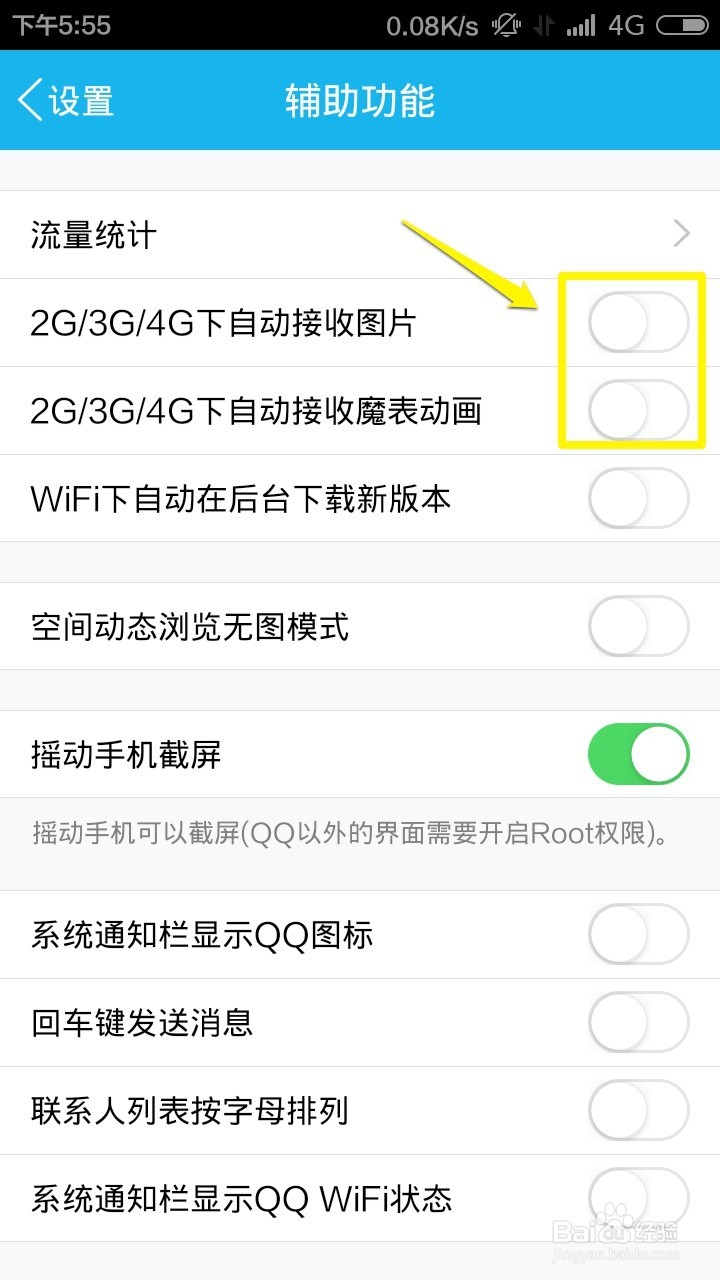Image resolution: width=720 pixels, height=1280 pixels.
Task: Enable showing QQ icon in notification bar
Action: (637, 934)
